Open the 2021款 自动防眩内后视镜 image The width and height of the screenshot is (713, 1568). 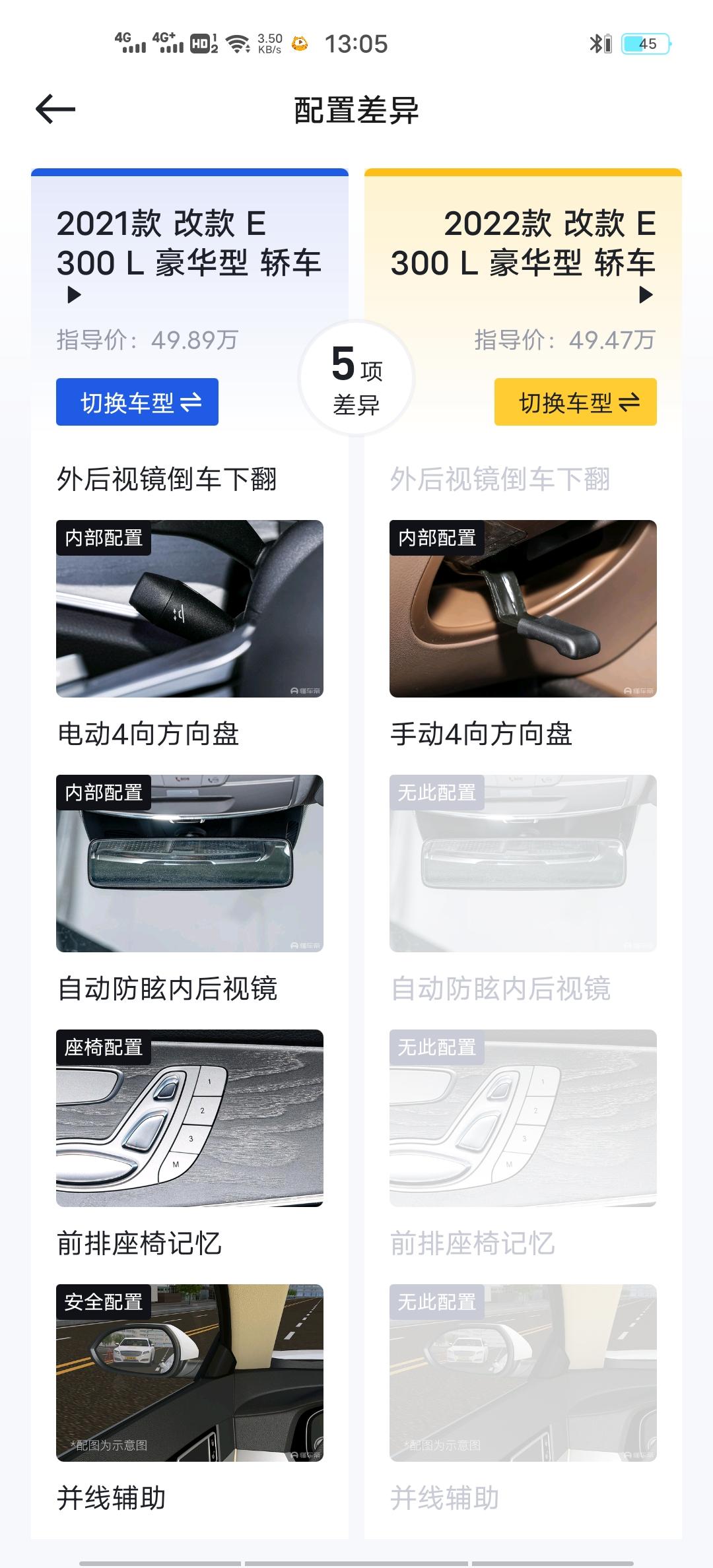coord(189,863)
